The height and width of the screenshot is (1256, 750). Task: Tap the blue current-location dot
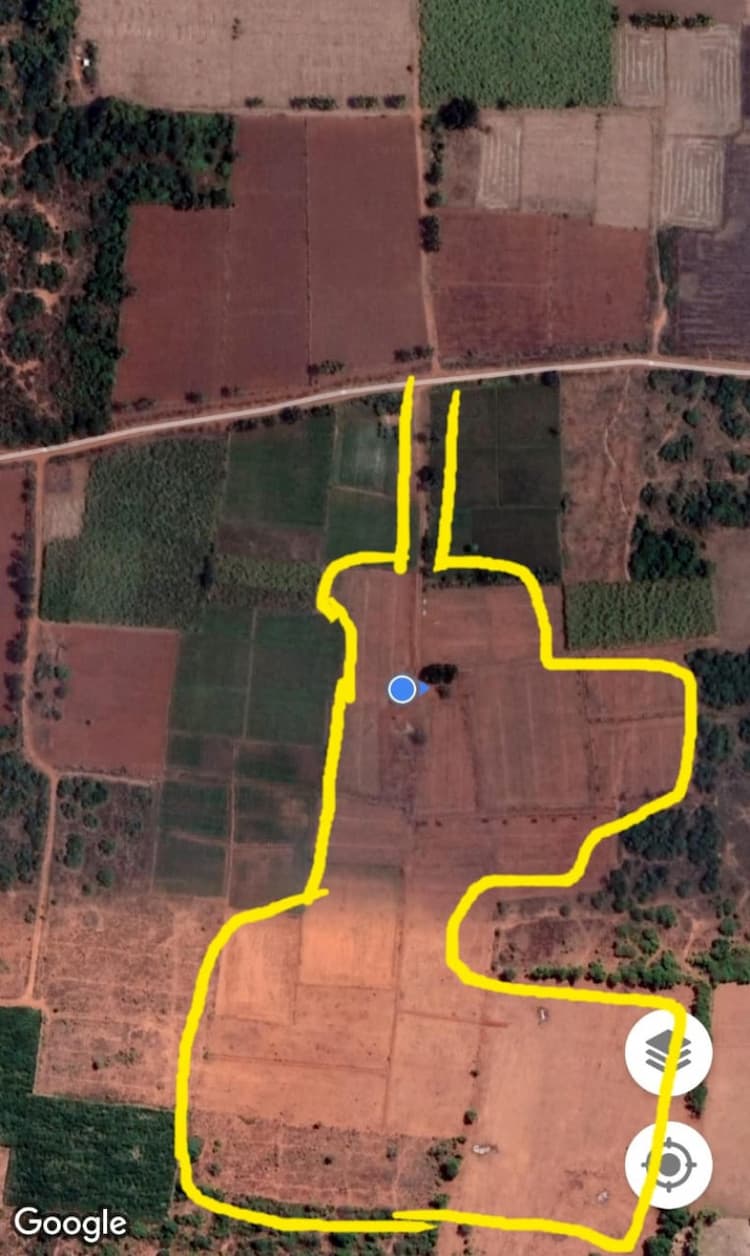pos(403,690)
